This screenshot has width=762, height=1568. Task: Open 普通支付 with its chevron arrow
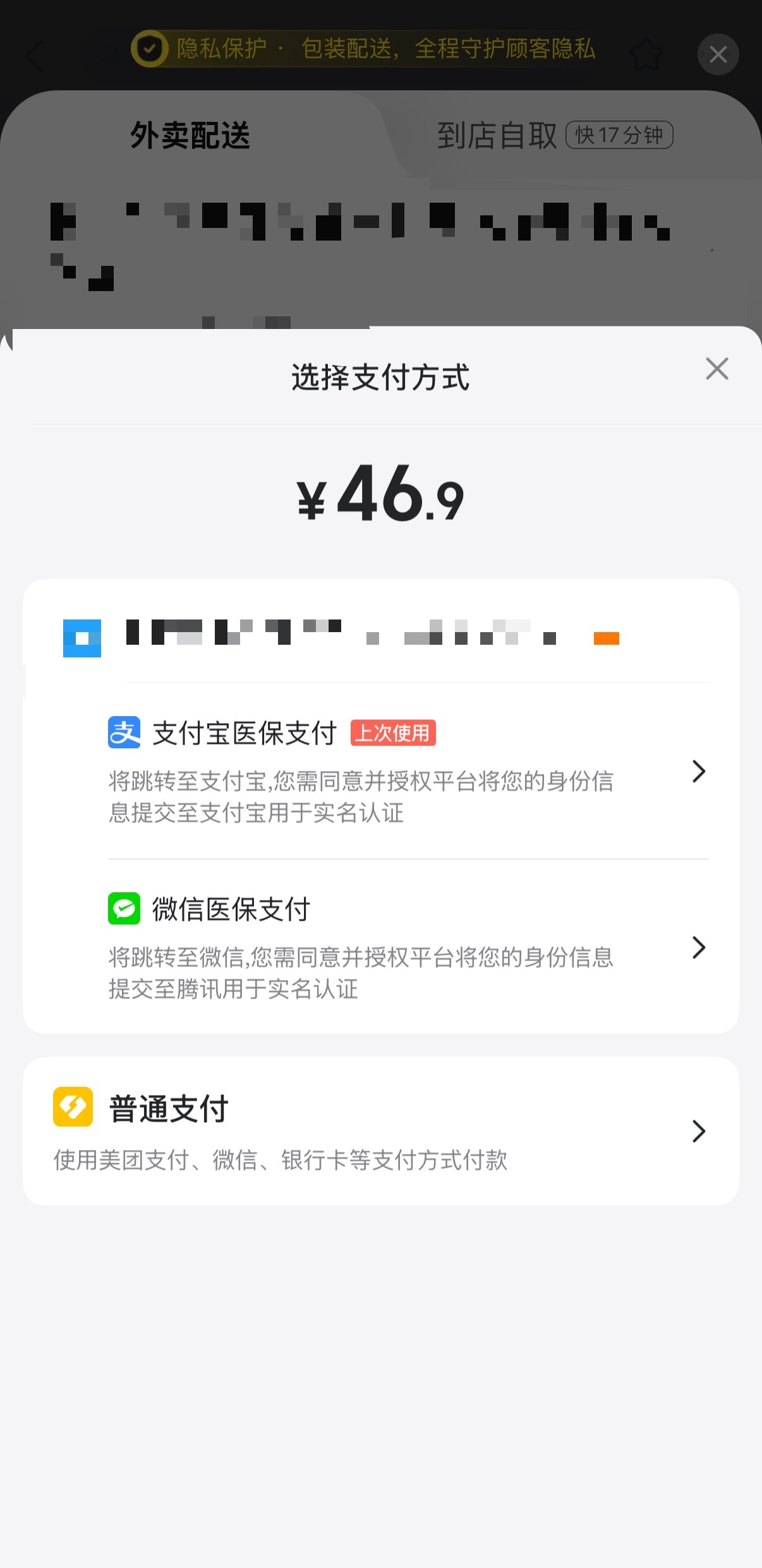698,1131
